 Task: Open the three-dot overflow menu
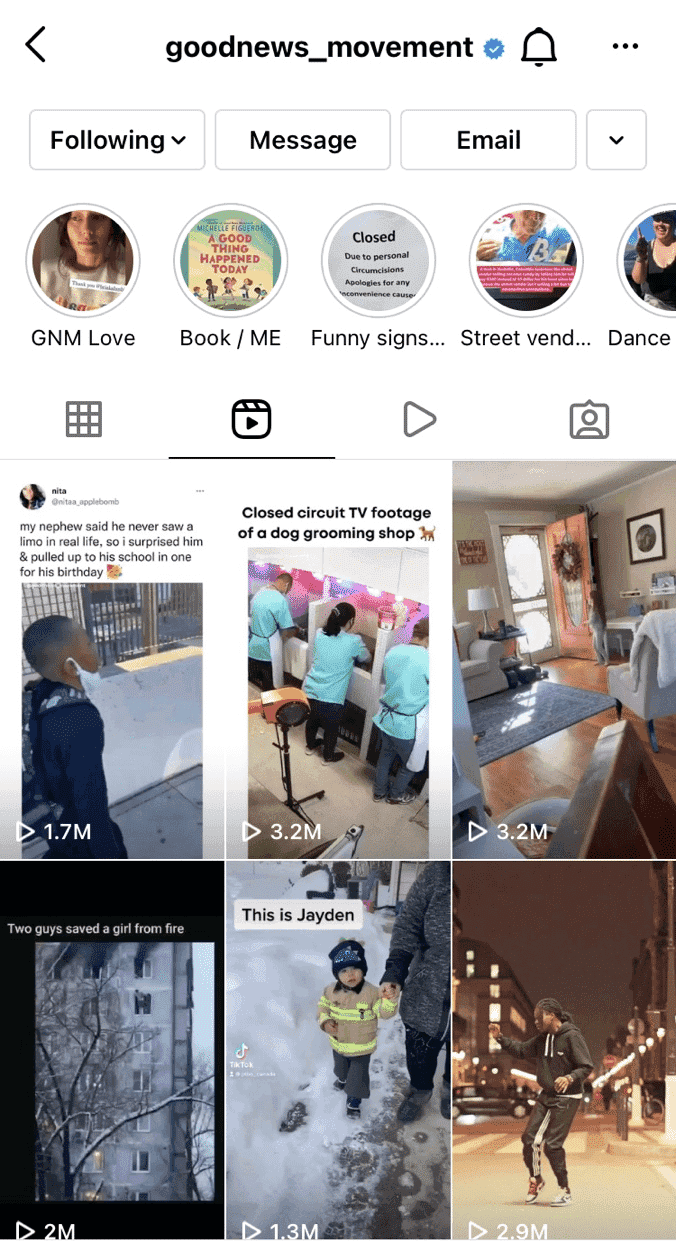(x=625, y=46)
